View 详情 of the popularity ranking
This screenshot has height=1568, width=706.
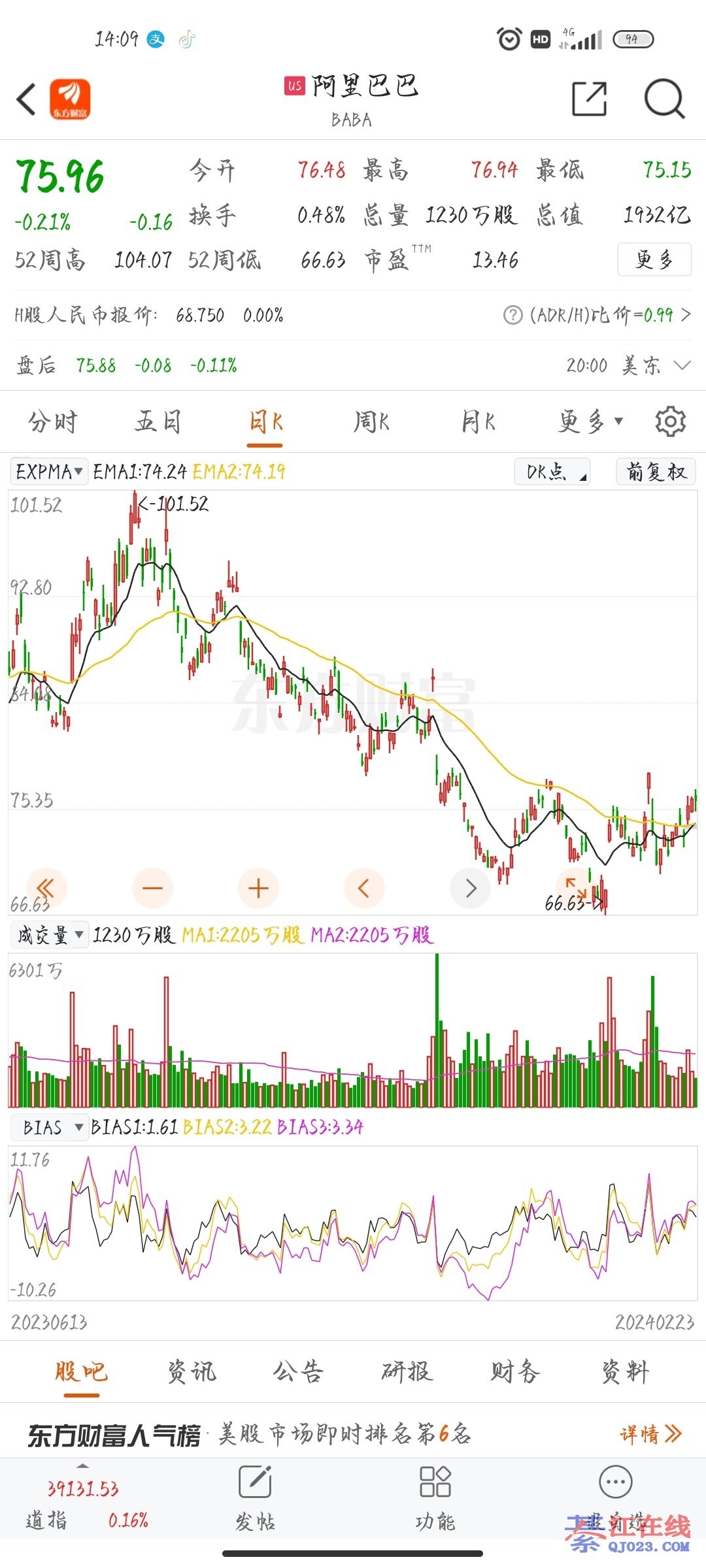click(x=650, y=1435)
